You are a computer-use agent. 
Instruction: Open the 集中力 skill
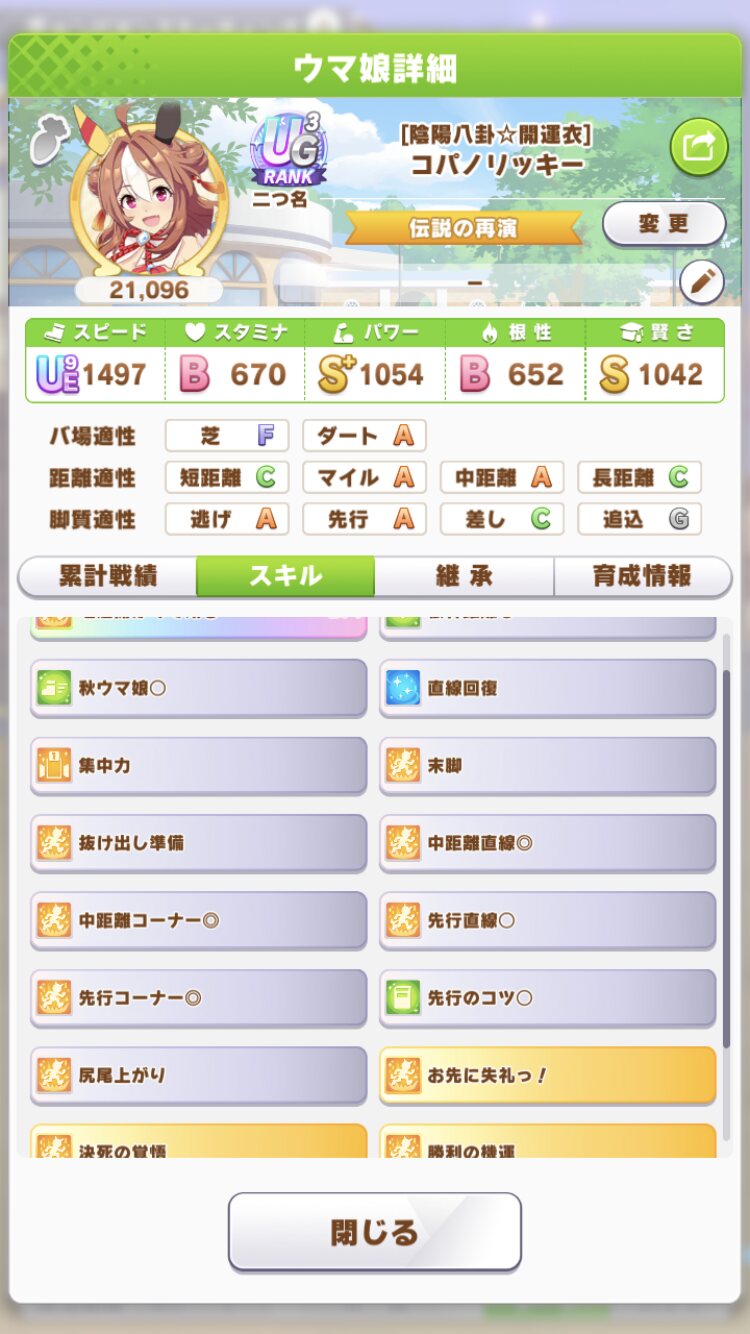click(198, 766)
